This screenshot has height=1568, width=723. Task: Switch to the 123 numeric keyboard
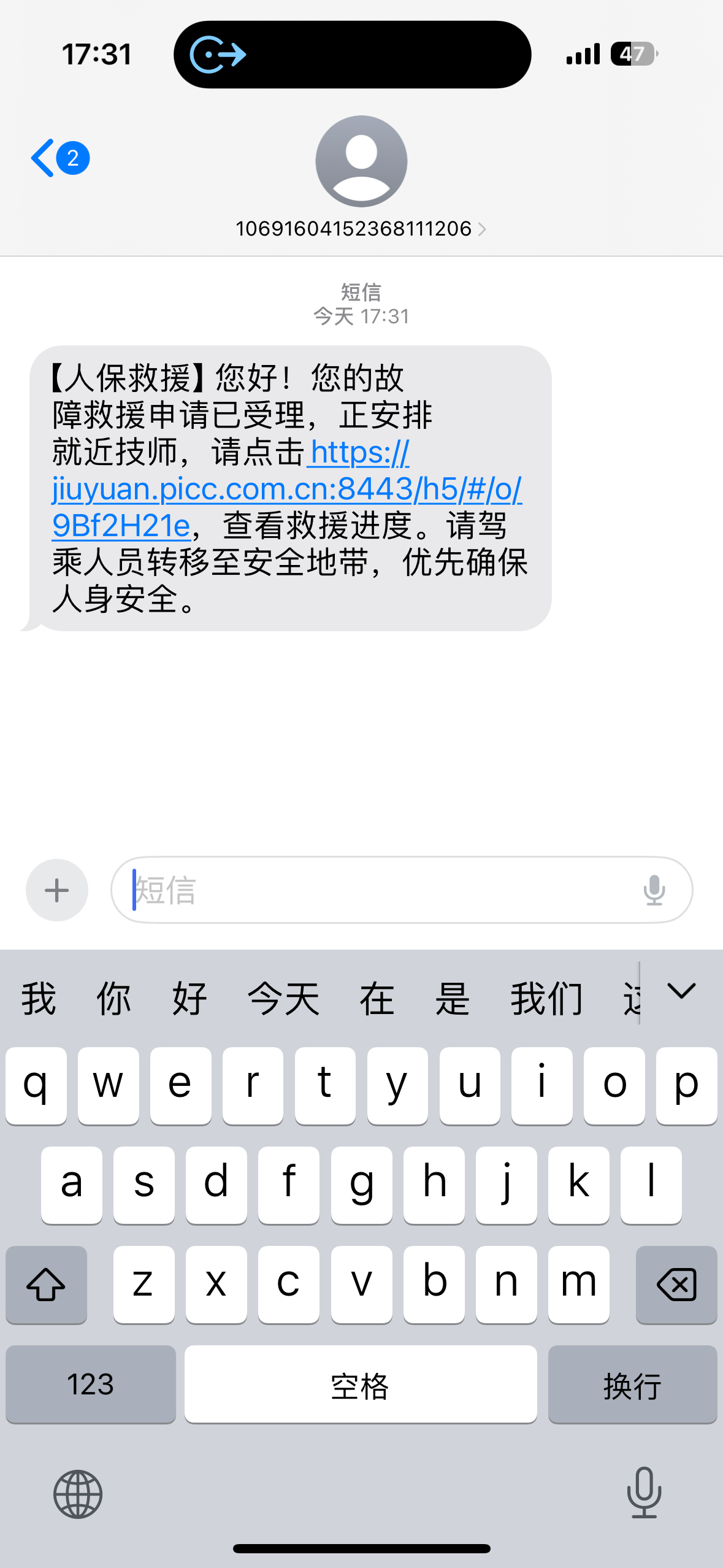tap(90, 1385)
